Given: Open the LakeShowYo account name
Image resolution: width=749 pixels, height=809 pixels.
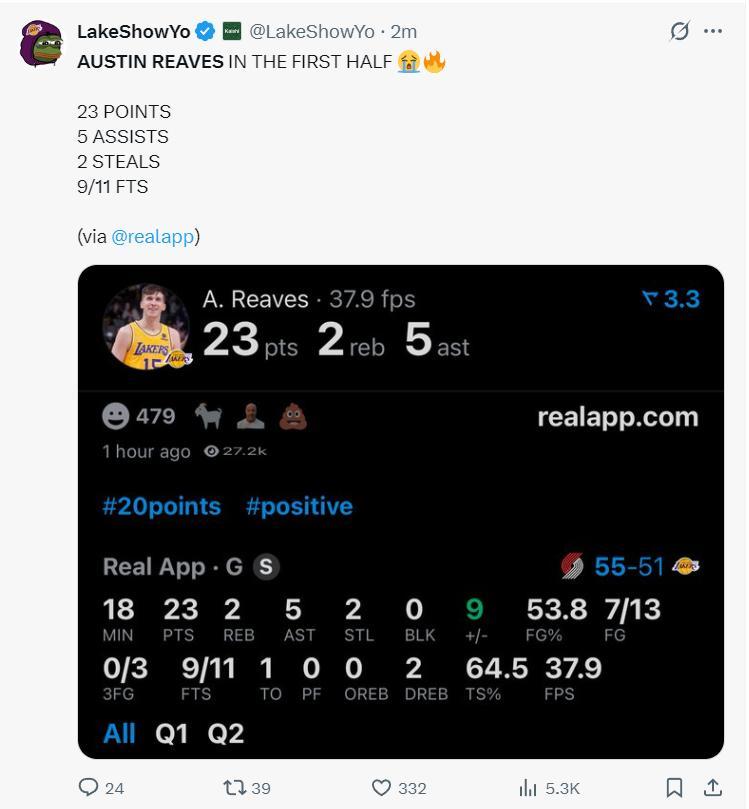Looking at the screenshot, I should tap(133, 31).
